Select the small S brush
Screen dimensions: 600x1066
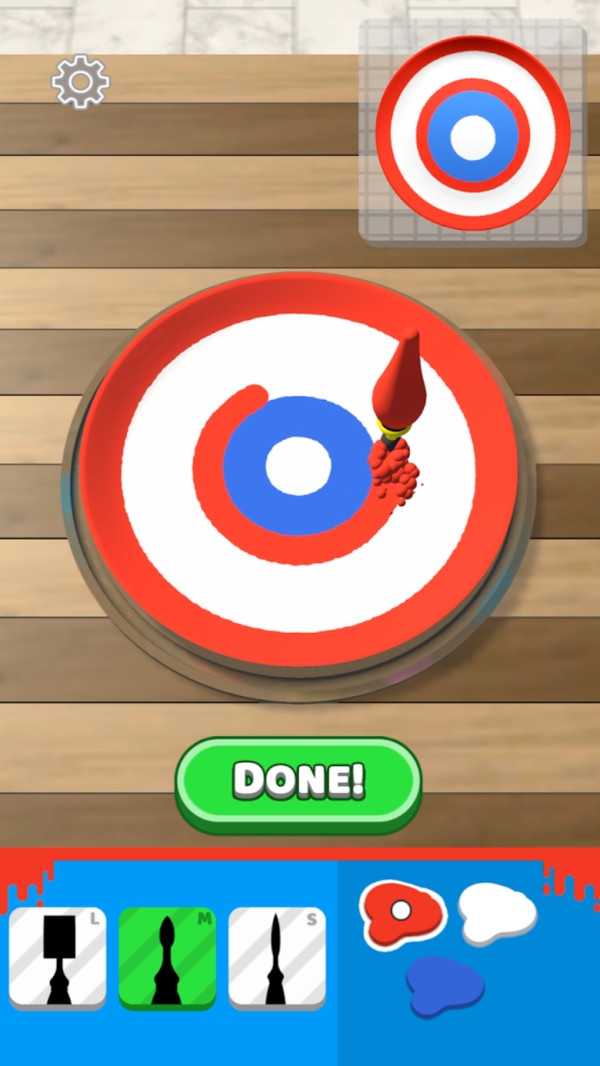(x=277, y=957)
